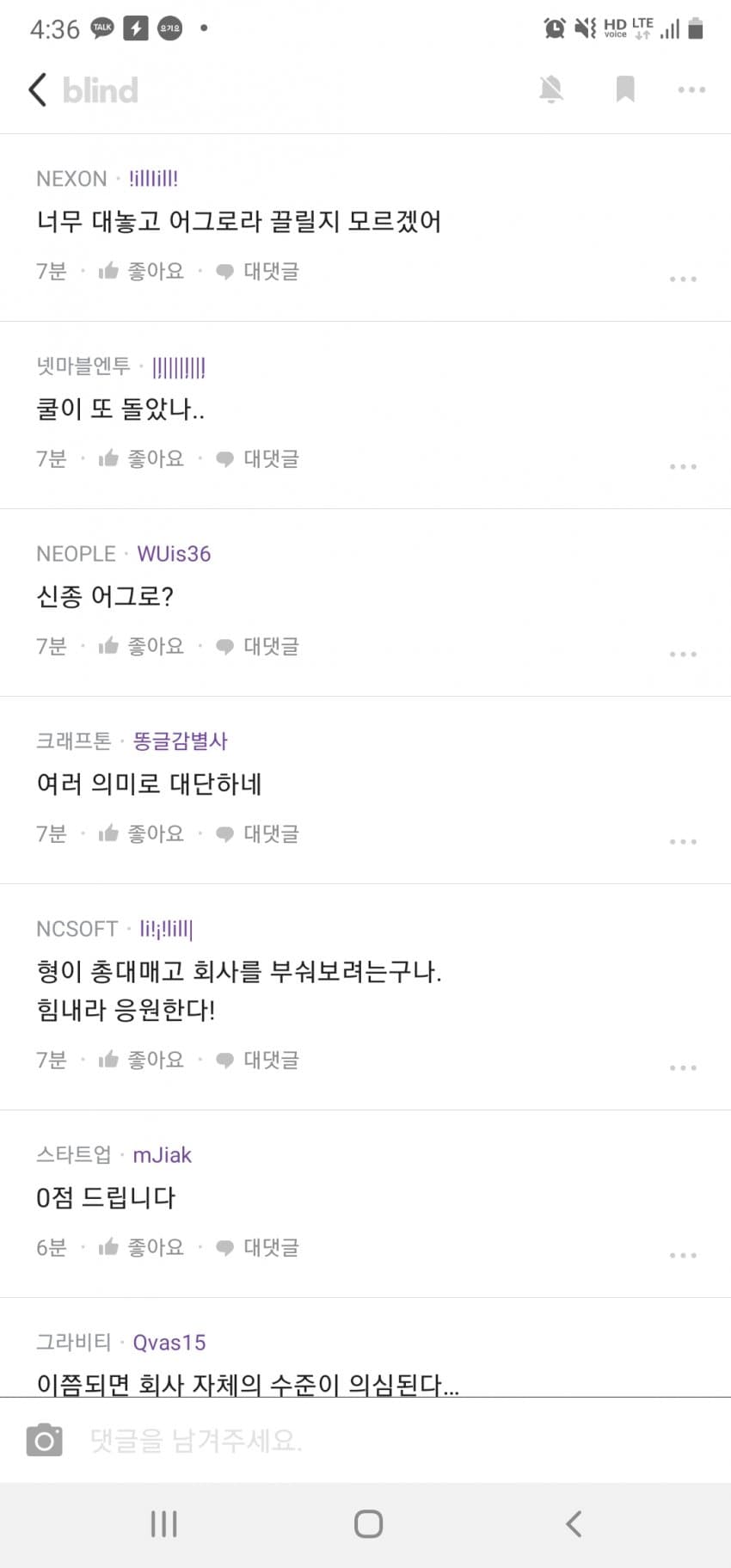Toggle post notifications with the bell icon
The height and width of the screenshot is (1568, 731).
coord(550,89)
